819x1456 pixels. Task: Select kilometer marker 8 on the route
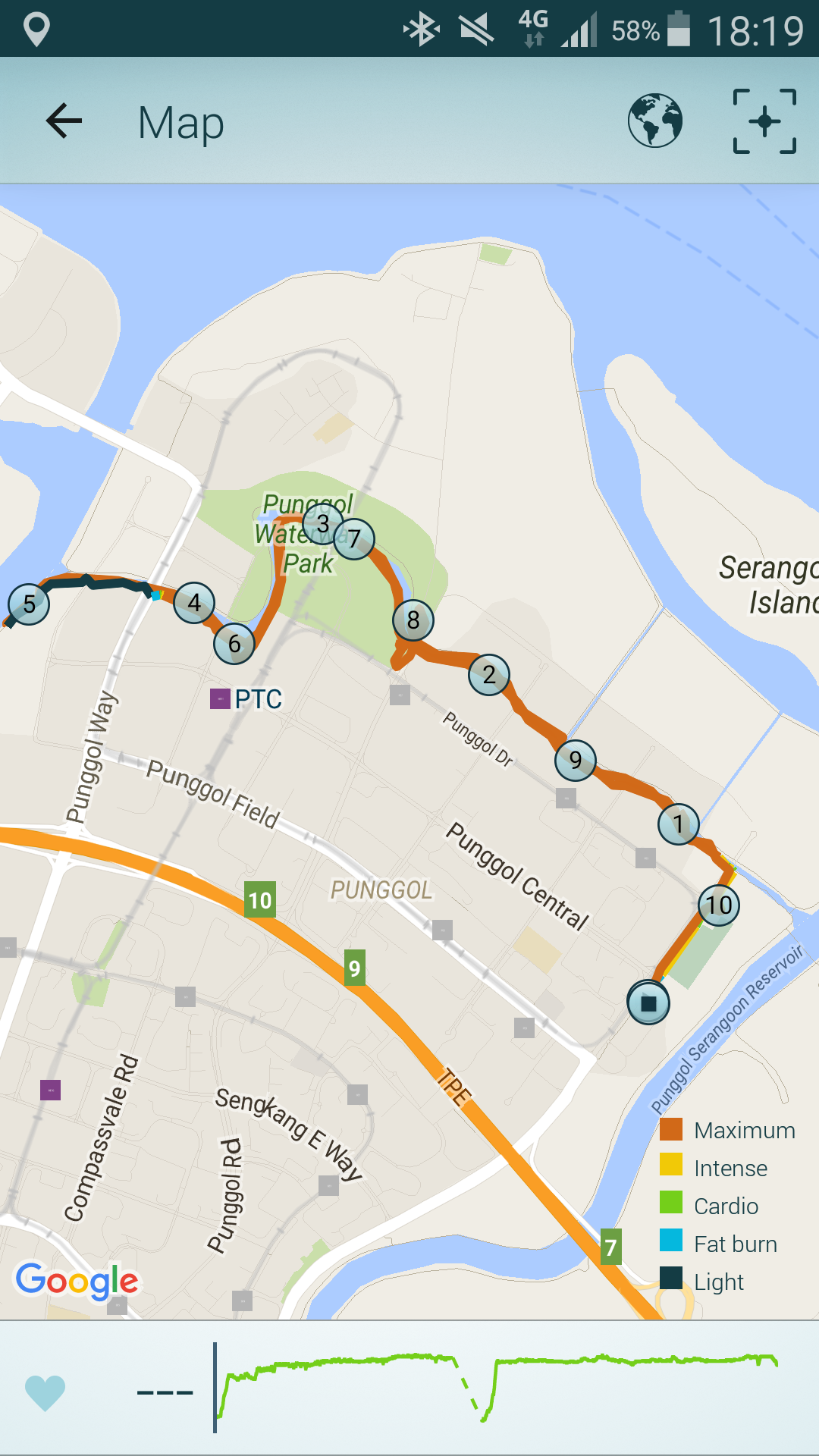(x=413, y=620)
